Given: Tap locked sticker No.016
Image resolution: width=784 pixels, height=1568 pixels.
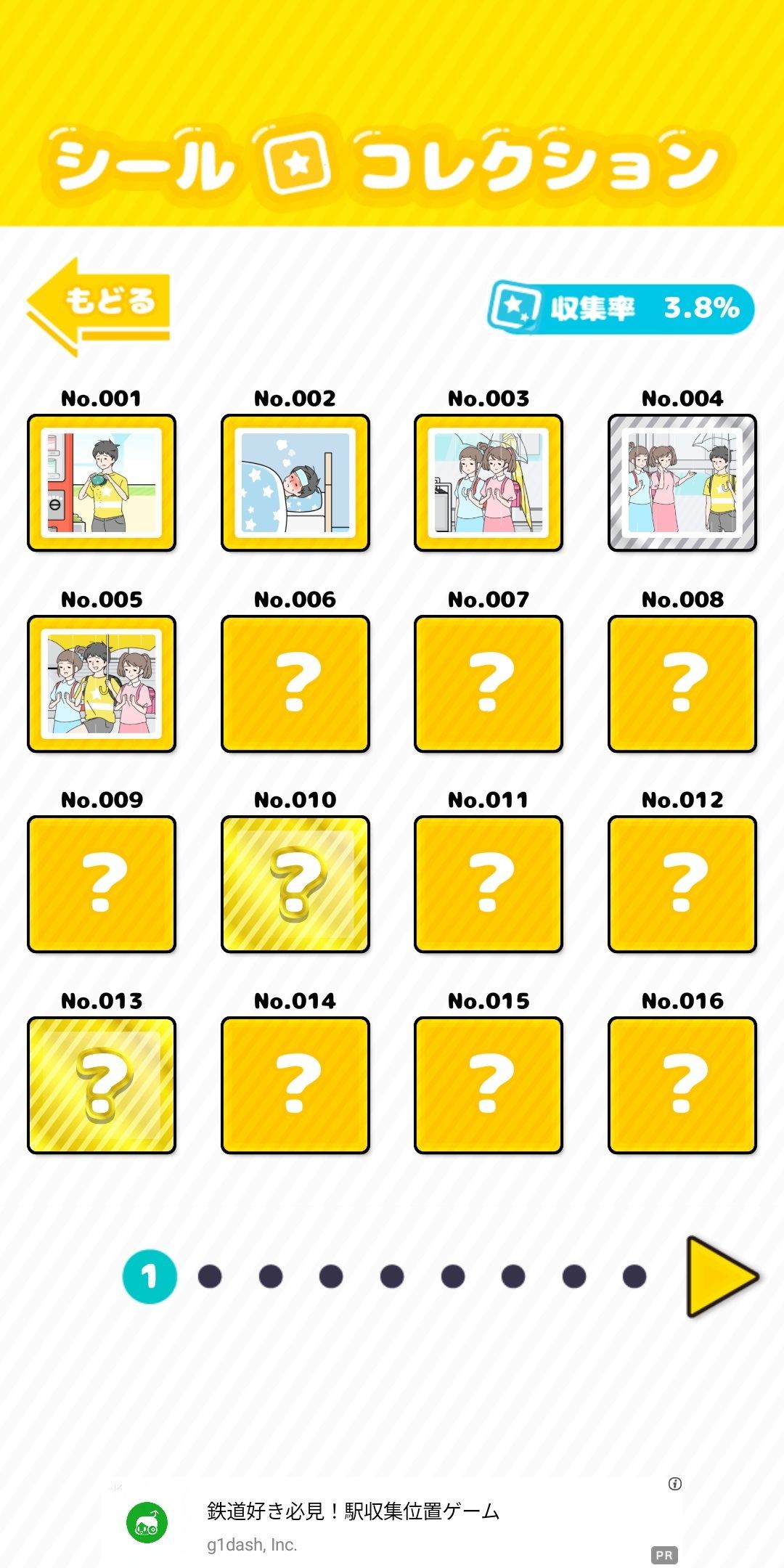Looking at the screenshot, I should coord(682,1085).
